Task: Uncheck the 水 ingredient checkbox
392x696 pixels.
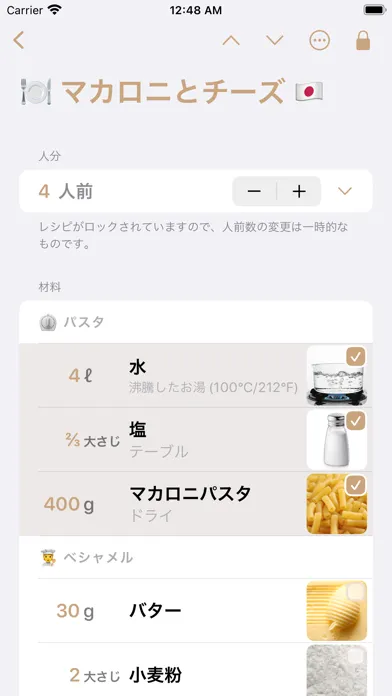Action: coord(356,356)
